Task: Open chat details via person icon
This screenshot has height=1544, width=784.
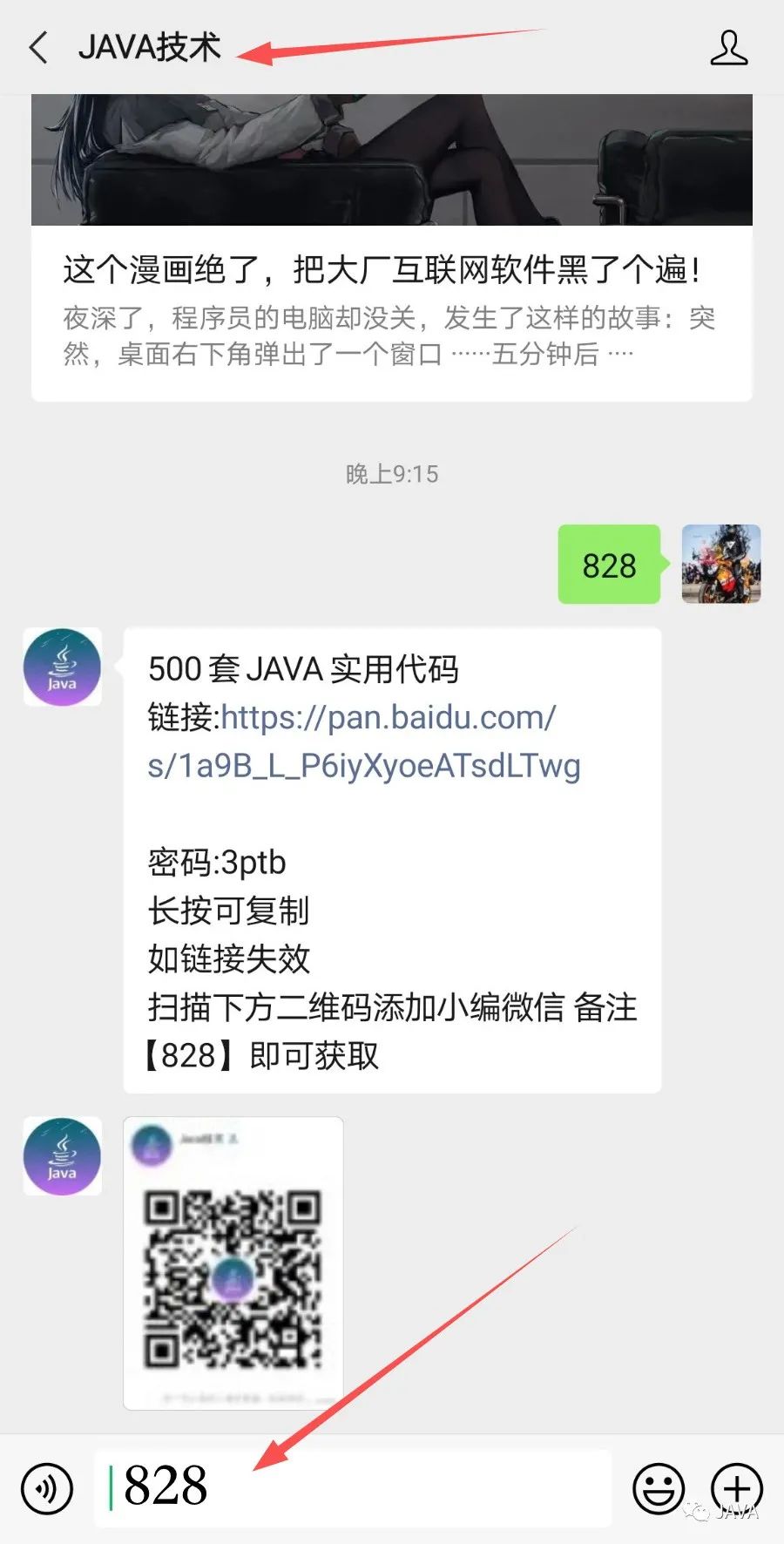Action: [730, 48]
